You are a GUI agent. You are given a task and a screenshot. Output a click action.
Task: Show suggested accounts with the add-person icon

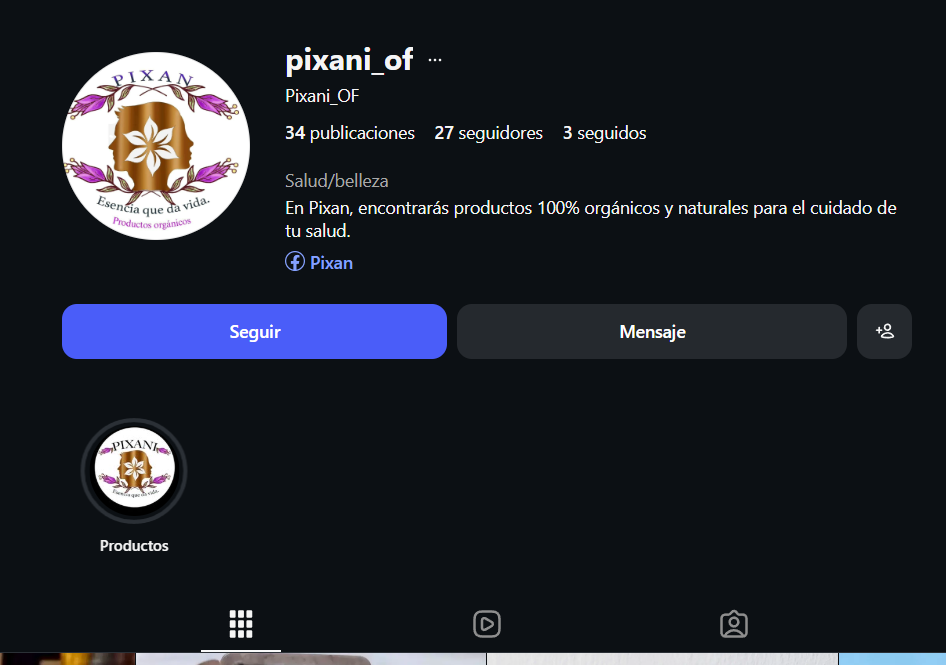tap(884, 332)
